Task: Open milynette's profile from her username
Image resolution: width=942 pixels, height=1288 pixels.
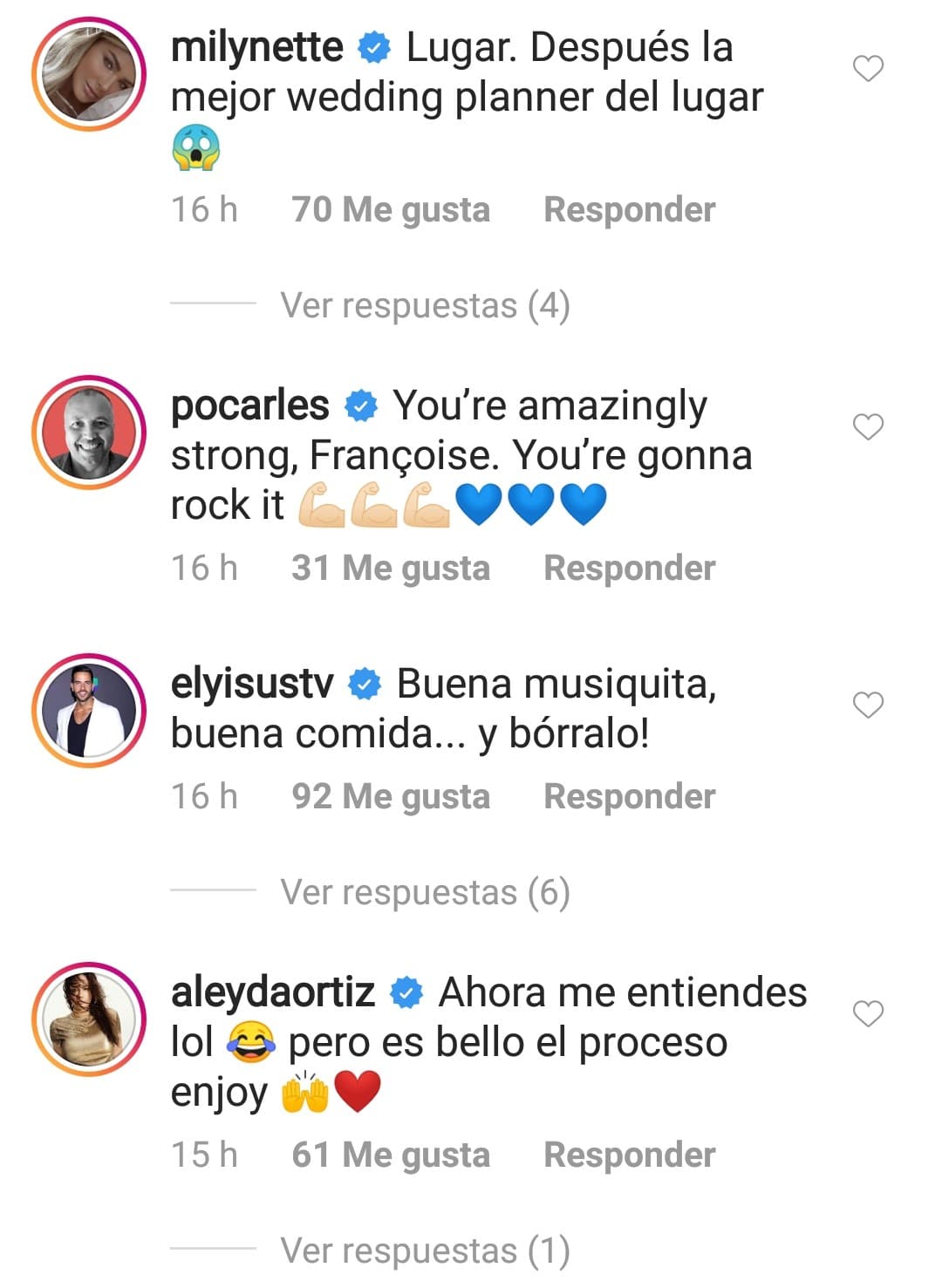Action: (x=257, y=48)
